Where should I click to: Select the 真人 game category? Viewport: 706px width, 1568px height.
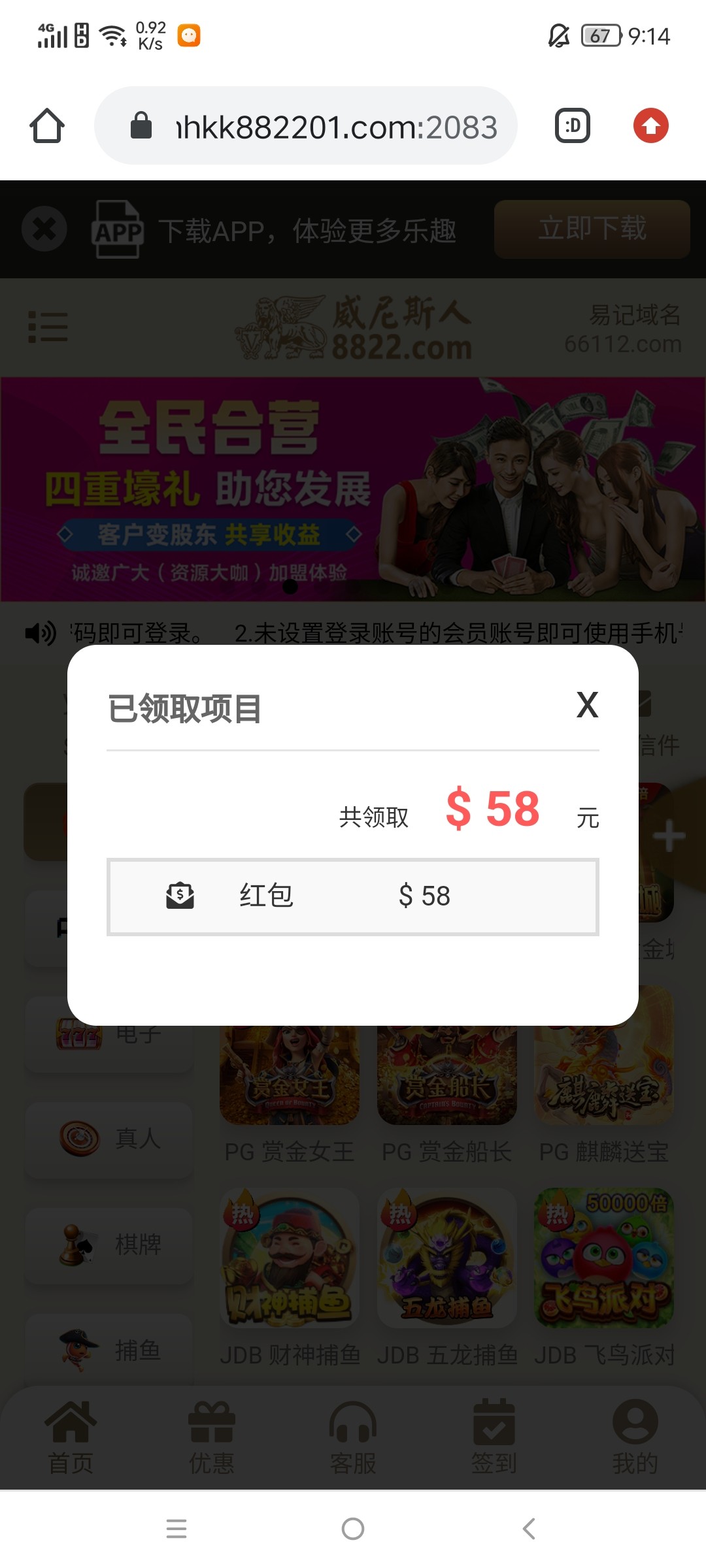tap(109, 1139)
